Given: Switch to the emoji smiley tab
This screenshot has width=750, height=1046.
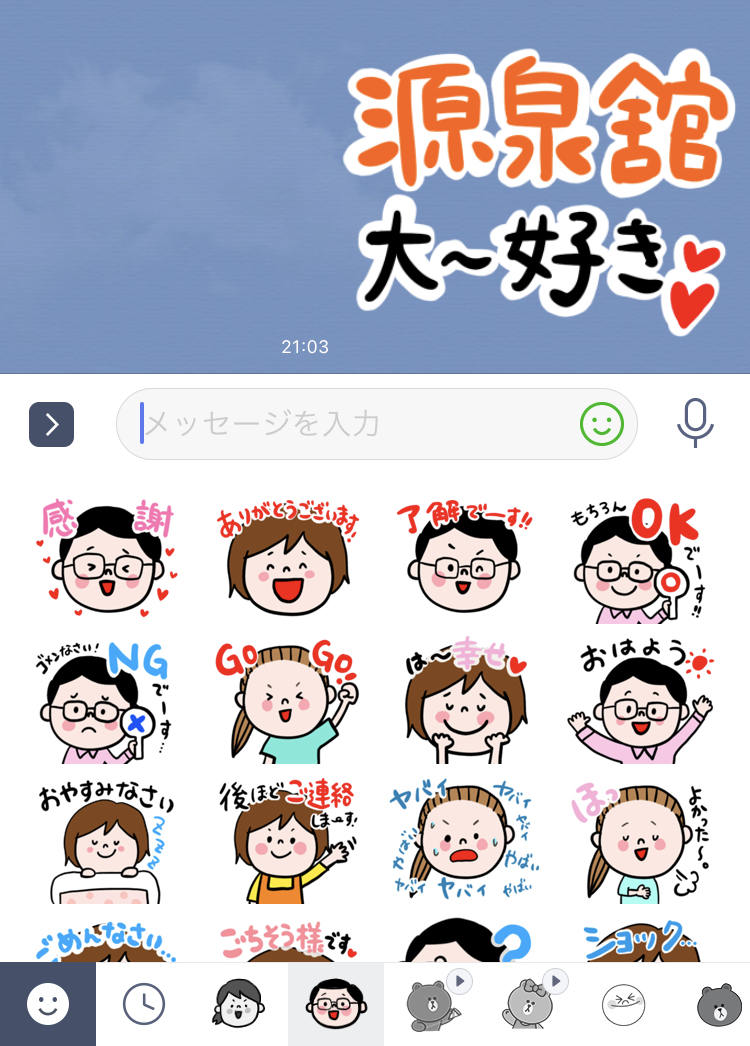Looking at the screenshot, I should click(x=48, y=1004).
